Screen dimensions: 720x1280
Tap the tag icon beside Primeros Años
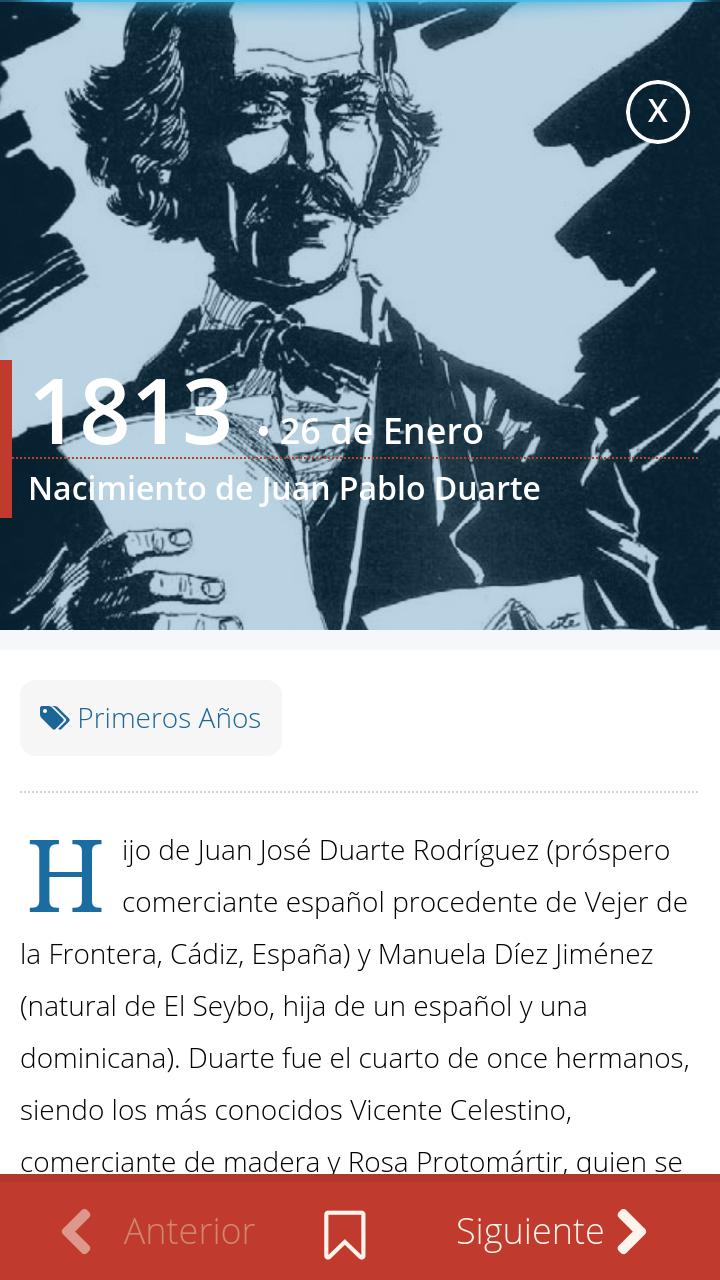[54, 717]
